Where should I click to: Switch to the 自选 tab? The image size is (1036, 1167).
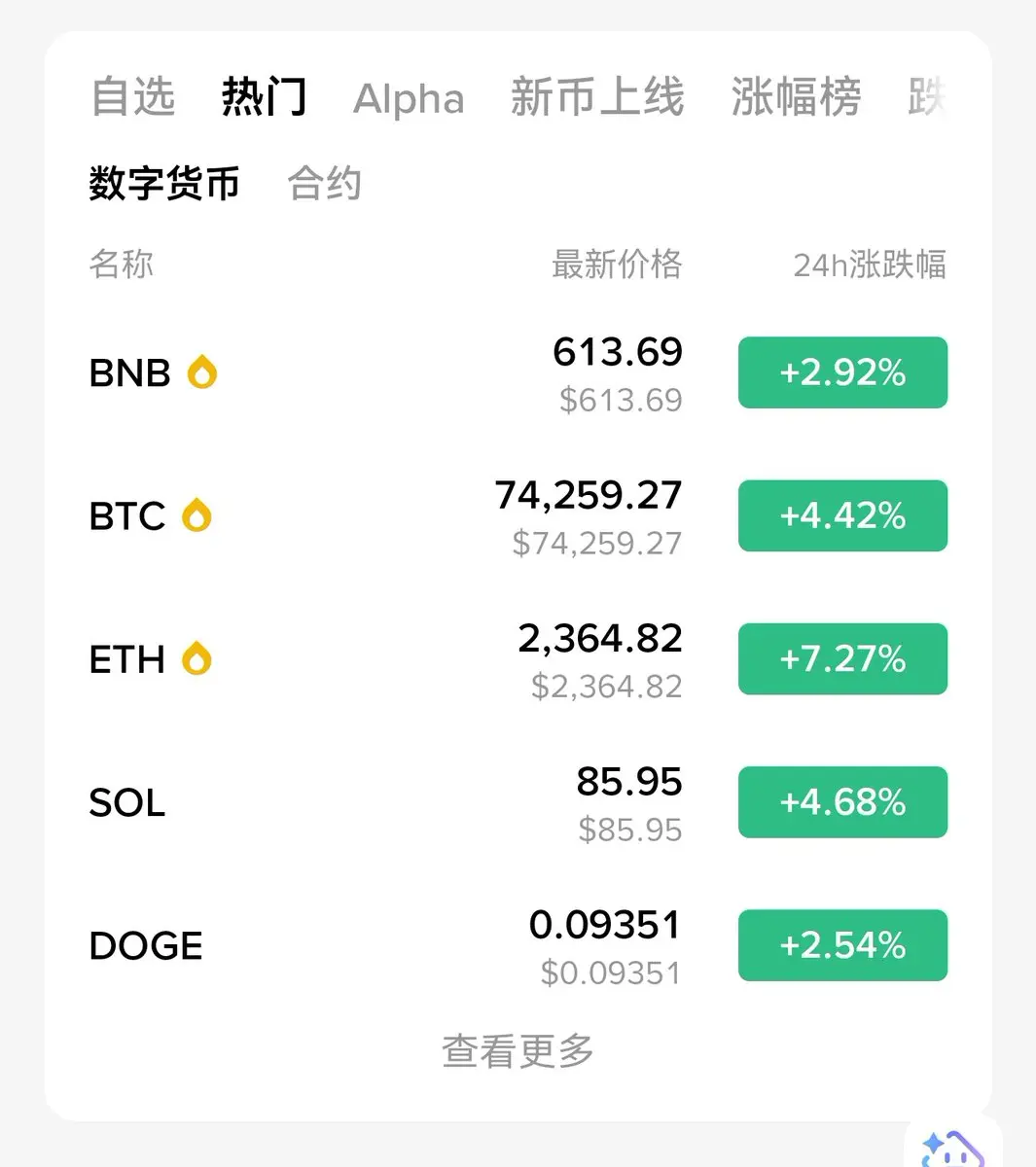[x=133, y=97]
